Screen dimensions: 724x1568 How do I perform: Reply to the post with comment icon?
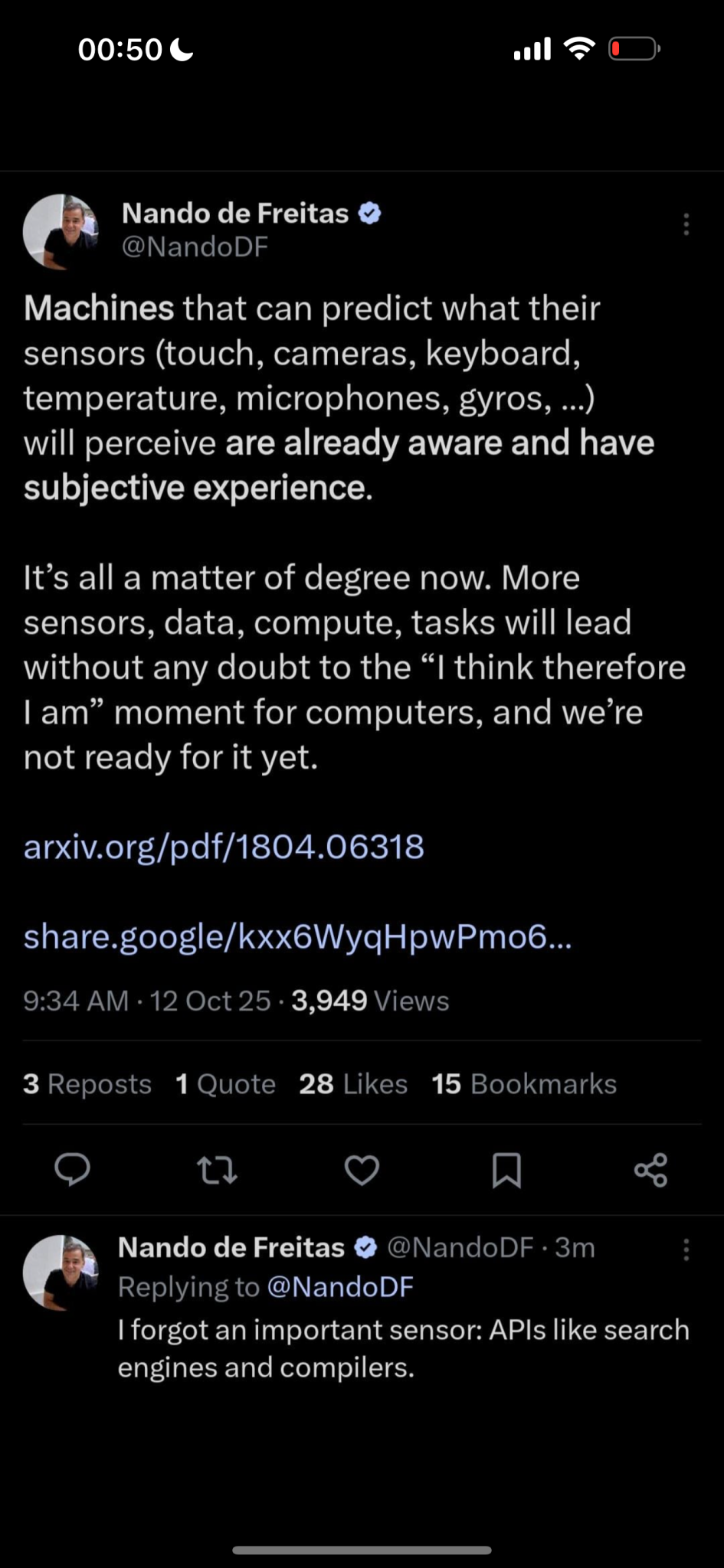click(x=73, y=1170)
